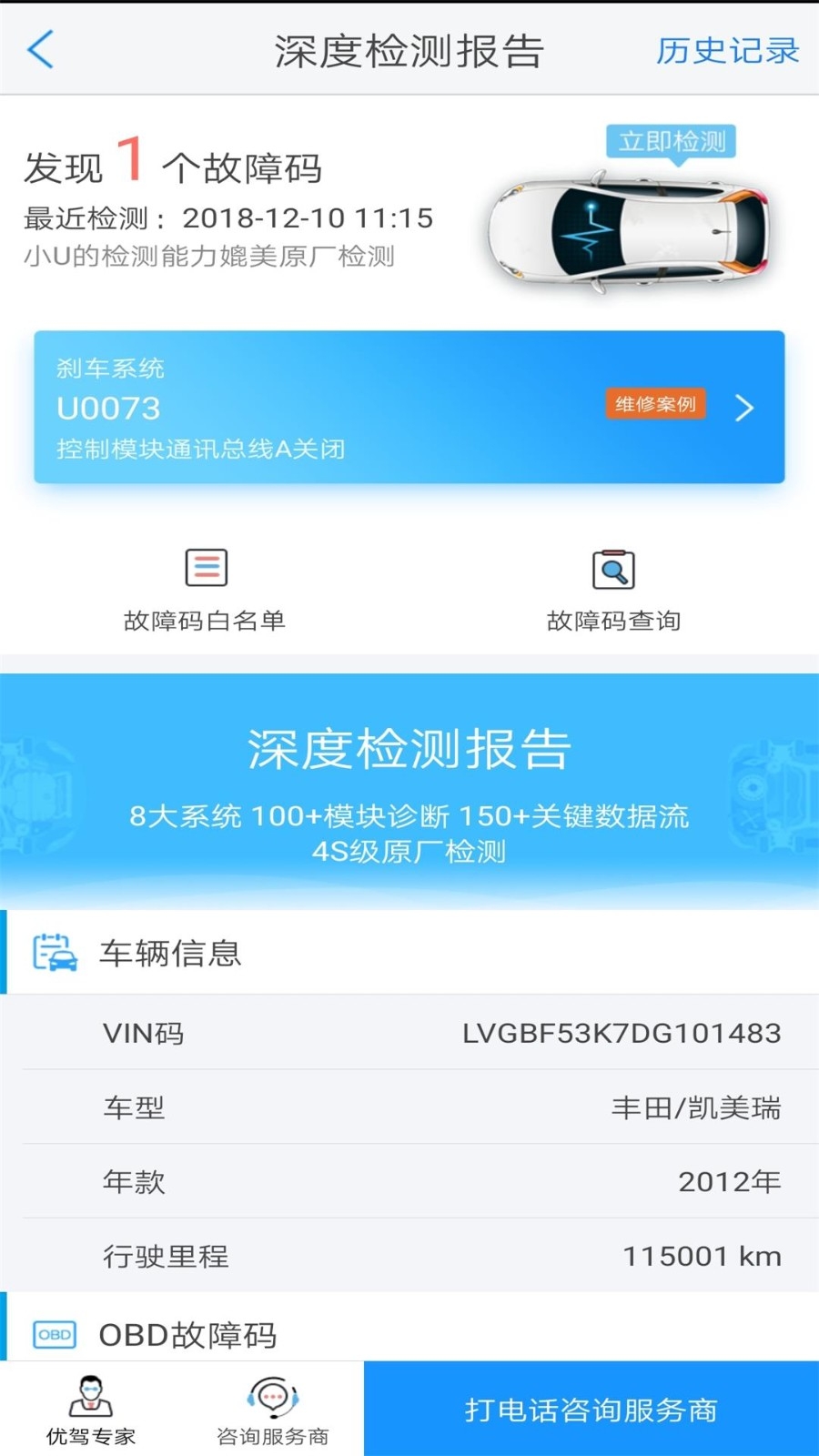Open the 故障码白名单 (fault code whitelist) icon
The height and width of the screenshot is (1456, 819).
click(x=207, y=569)
